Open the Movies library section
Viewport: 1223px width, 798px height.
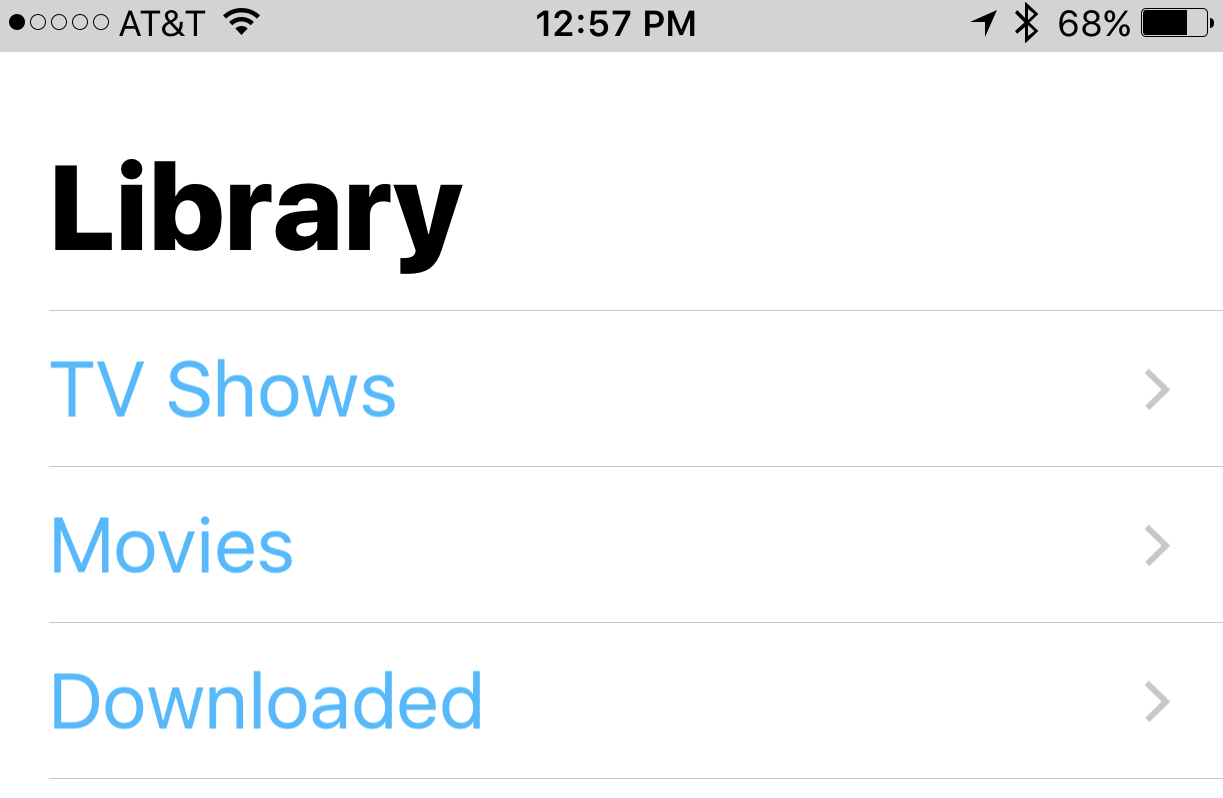[172, 545]
